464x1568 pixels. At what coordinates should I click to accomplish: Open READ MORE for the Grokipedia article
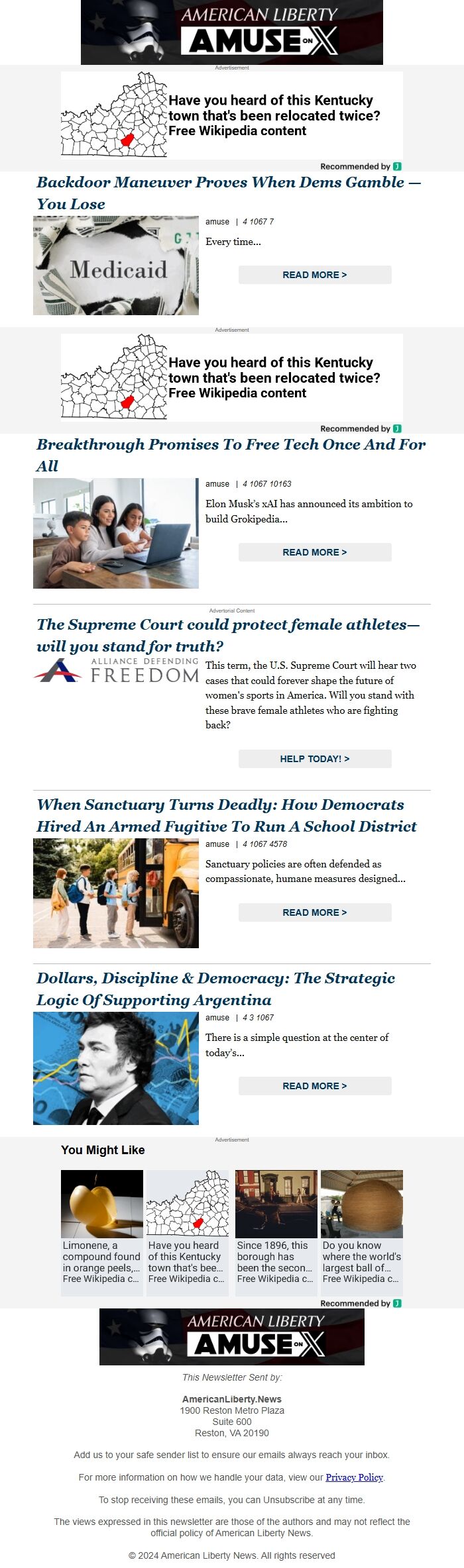(315, 552)
